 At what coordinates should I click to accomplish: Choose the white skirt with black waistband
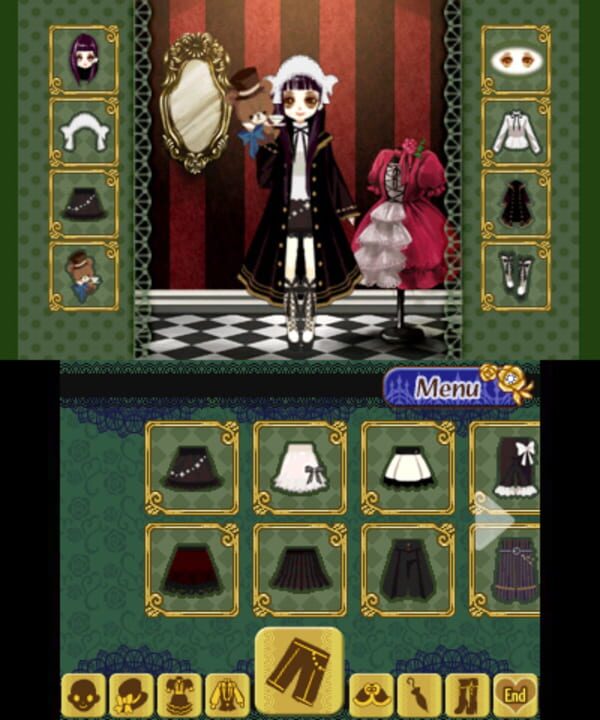coord(407,467)
